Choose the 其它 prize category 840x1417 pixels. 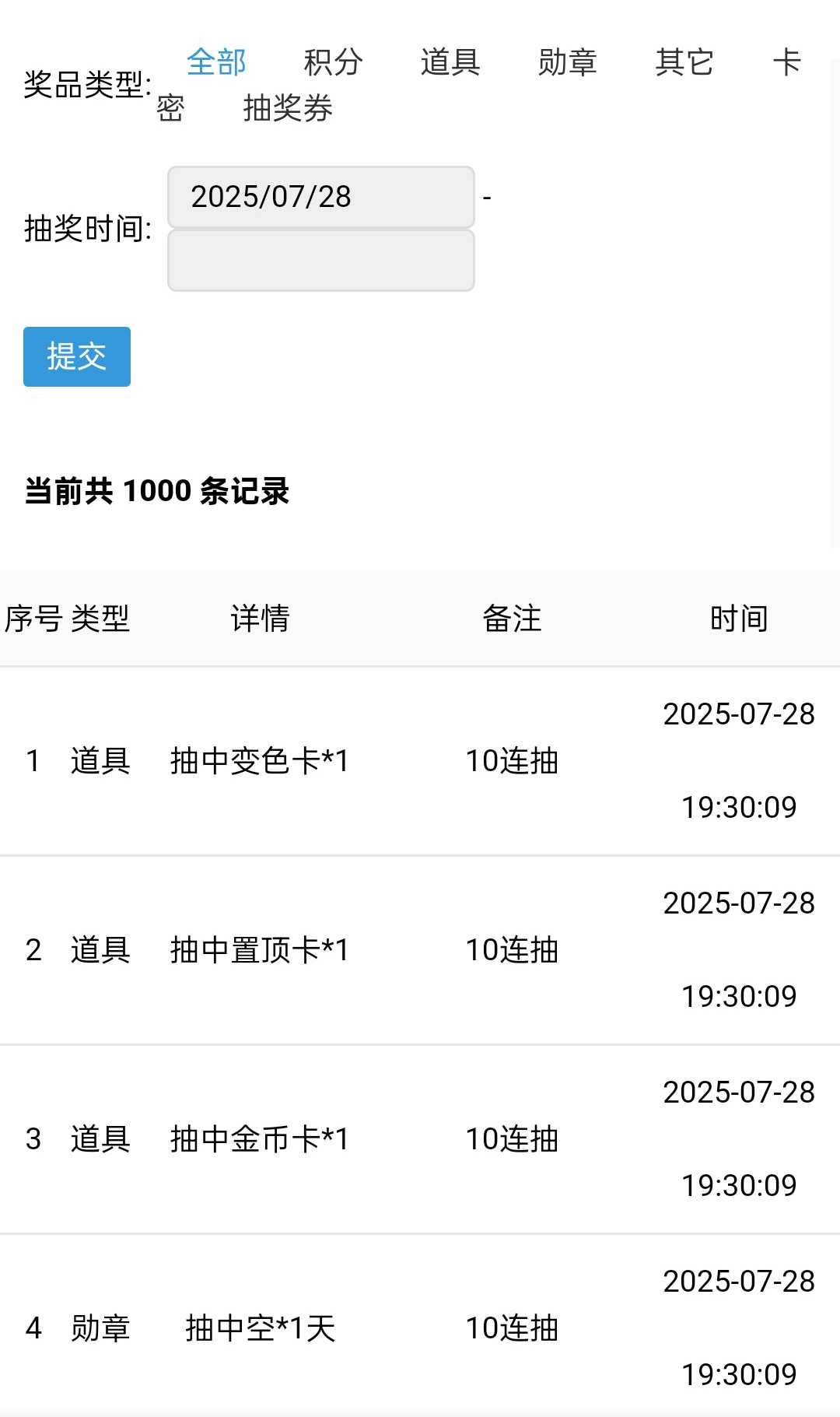[x=684, y=62]
